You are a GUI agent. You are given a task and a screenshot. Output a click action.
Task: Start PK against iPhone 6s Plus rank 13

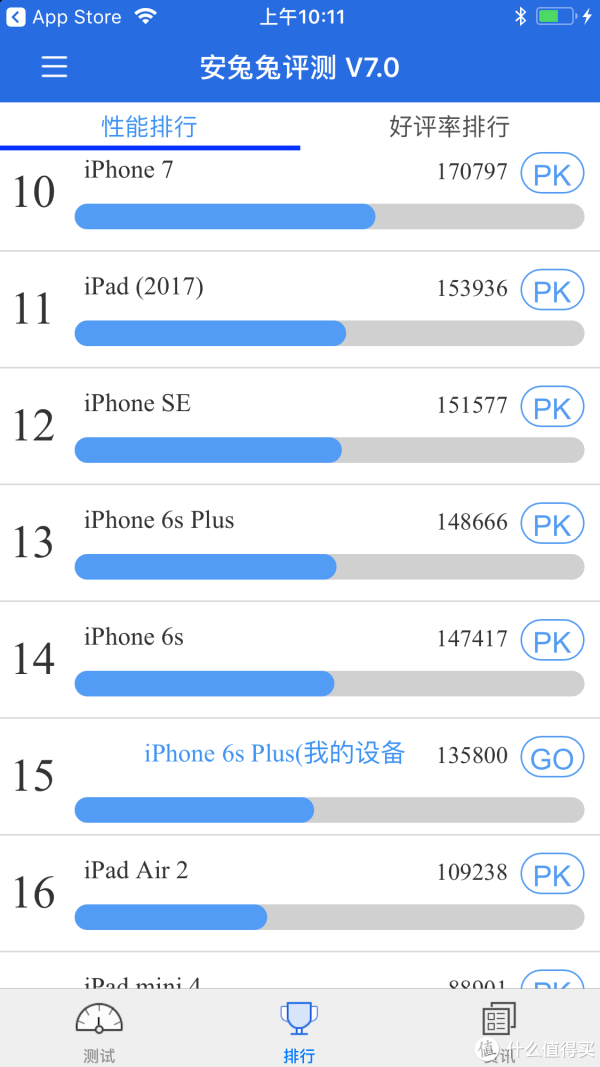tap(552, 525)
